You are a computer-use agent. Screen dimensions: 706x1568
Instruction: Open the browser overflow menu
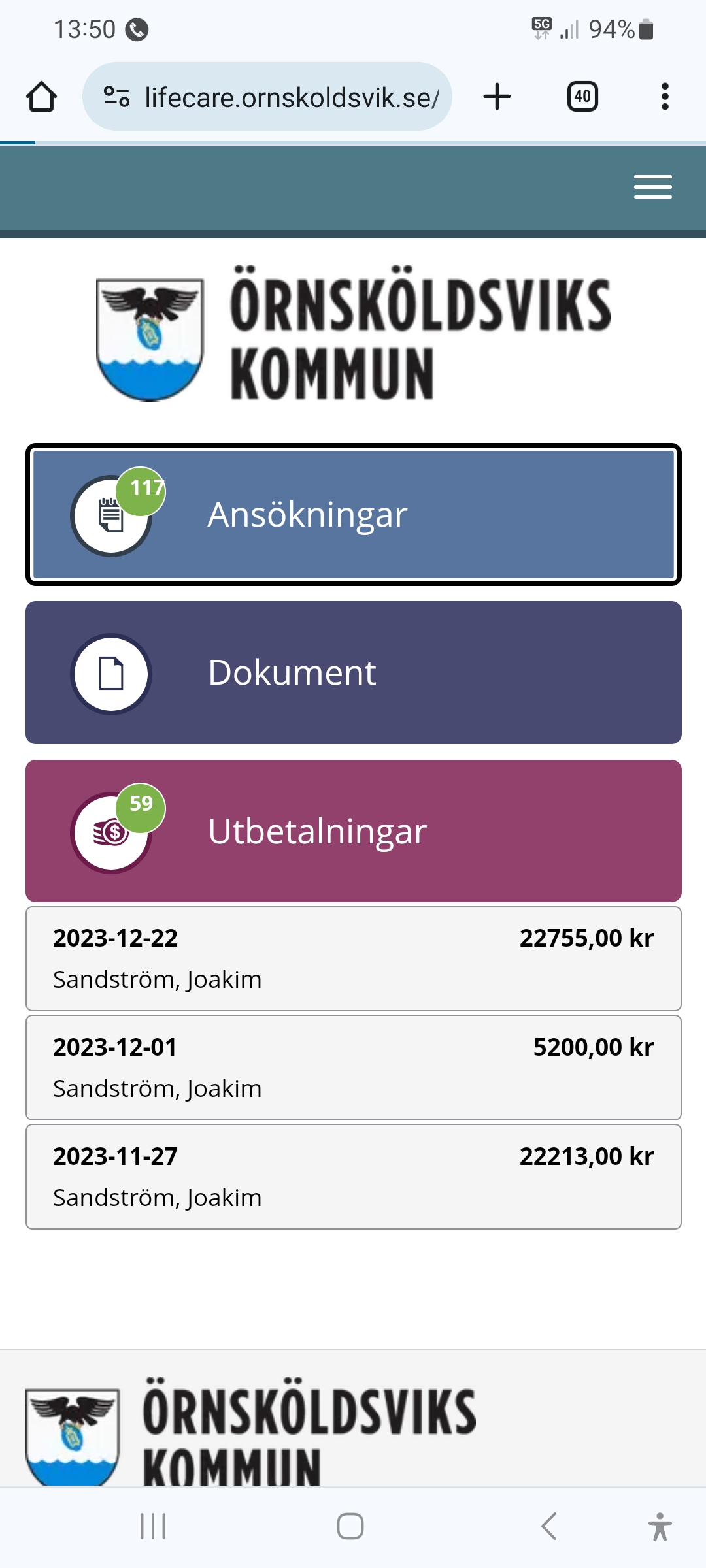click(x=665, y=97)
